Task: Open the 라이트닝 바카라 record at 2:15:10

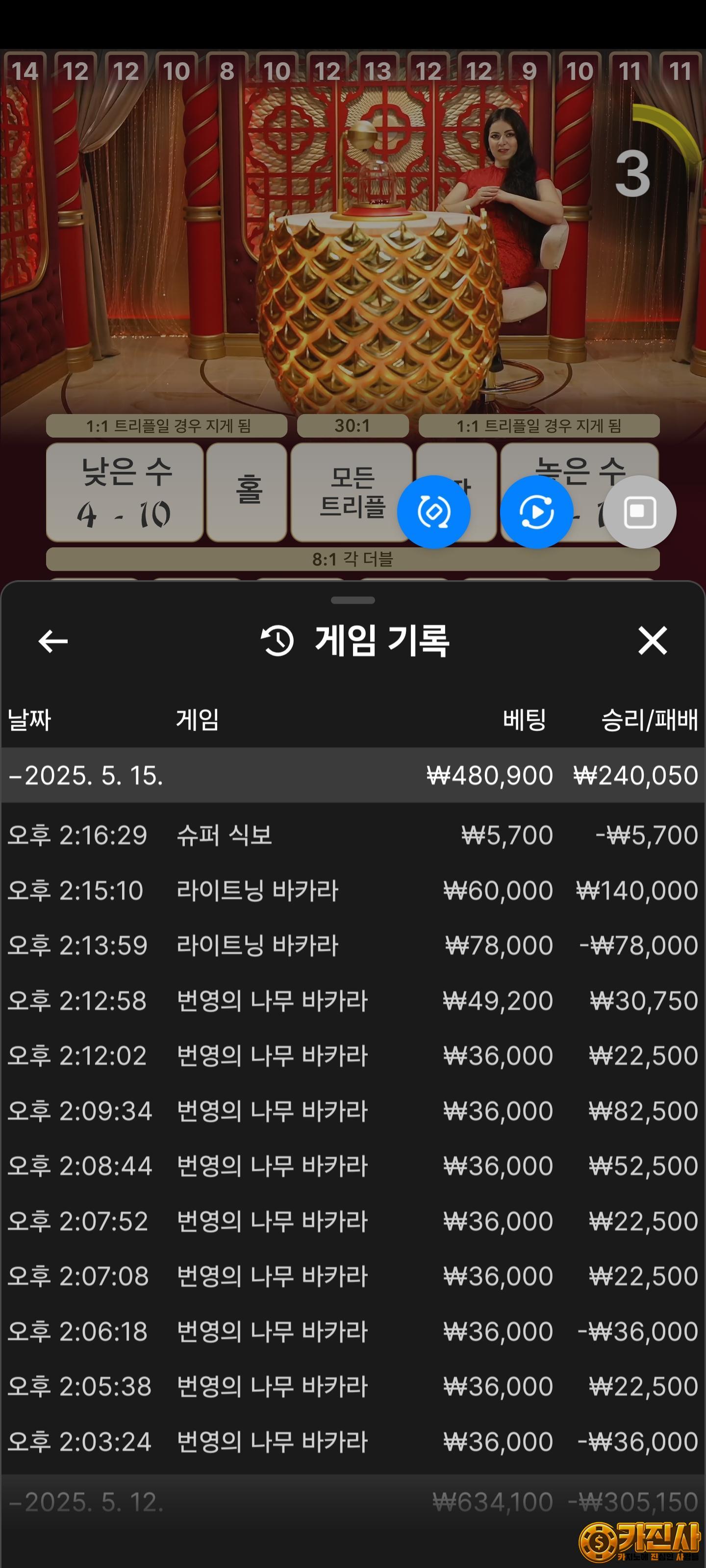Action: [353, 890]
